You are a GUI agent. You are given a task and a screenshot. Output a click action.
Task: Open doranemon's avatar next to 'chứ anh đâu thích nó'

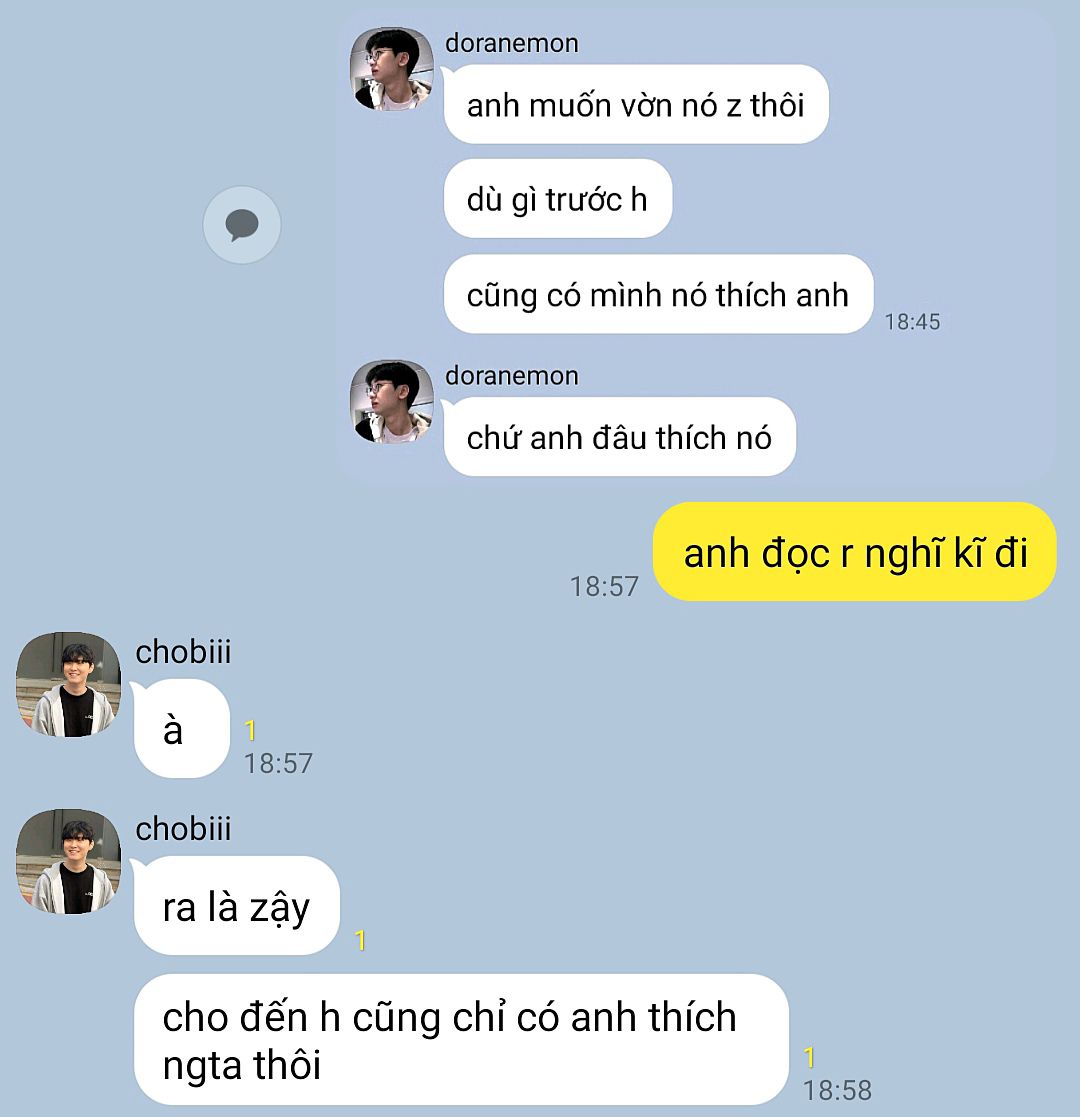tap(391, 402)
